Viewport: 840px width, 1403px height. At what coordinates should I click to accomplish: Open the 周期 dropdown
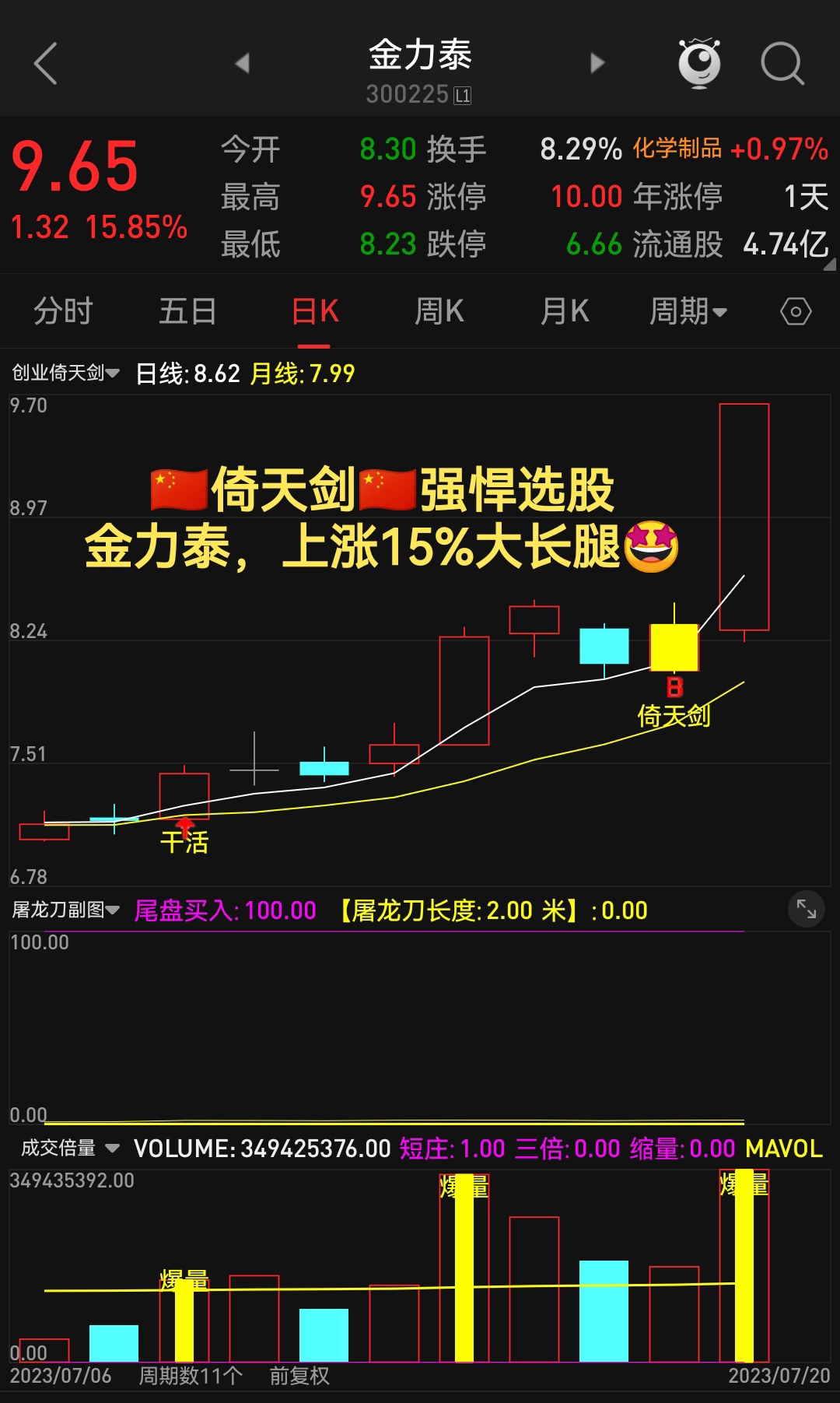point(688,312)
